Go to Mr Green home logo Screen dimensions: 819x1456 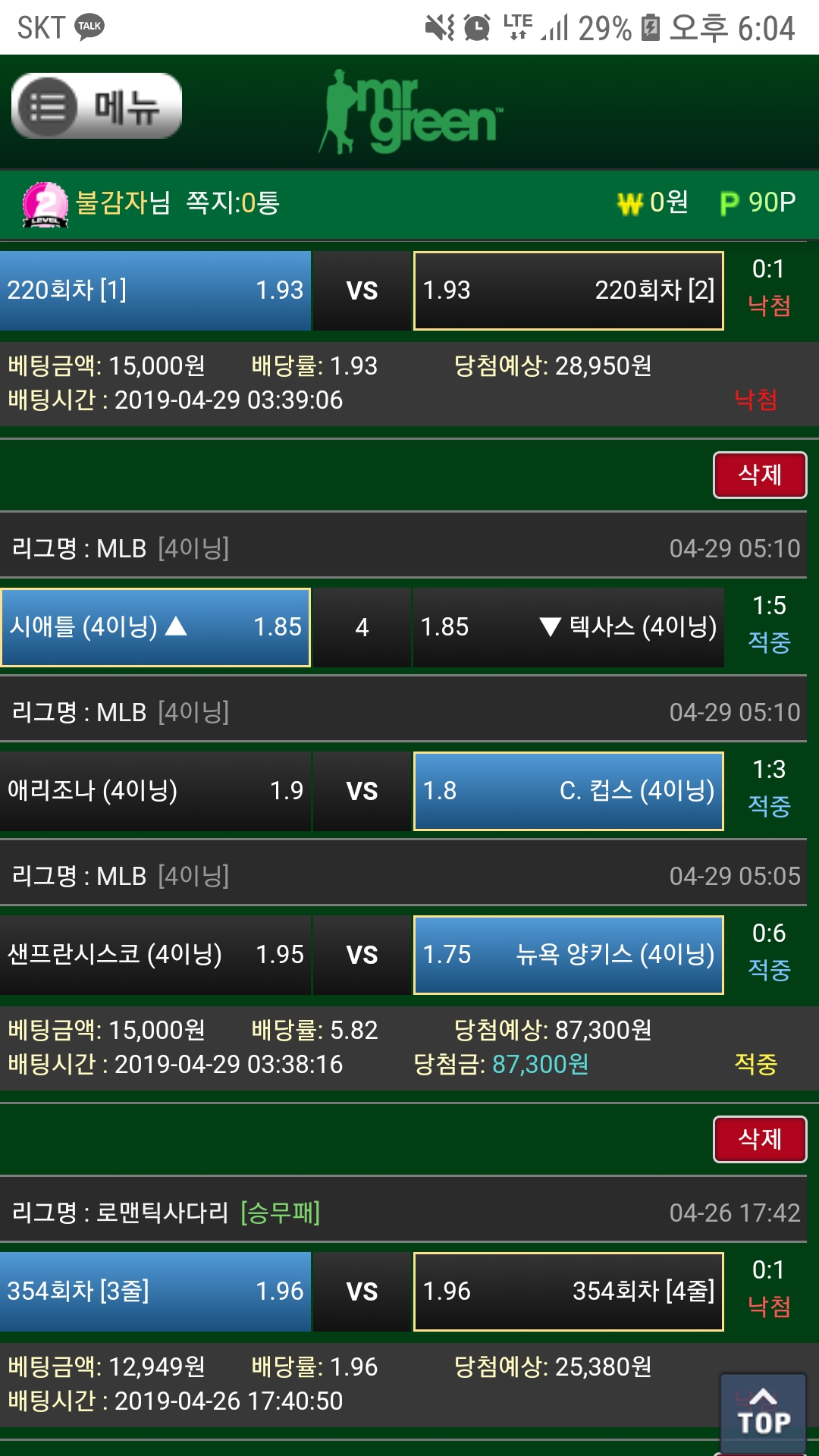coord(410,112)
